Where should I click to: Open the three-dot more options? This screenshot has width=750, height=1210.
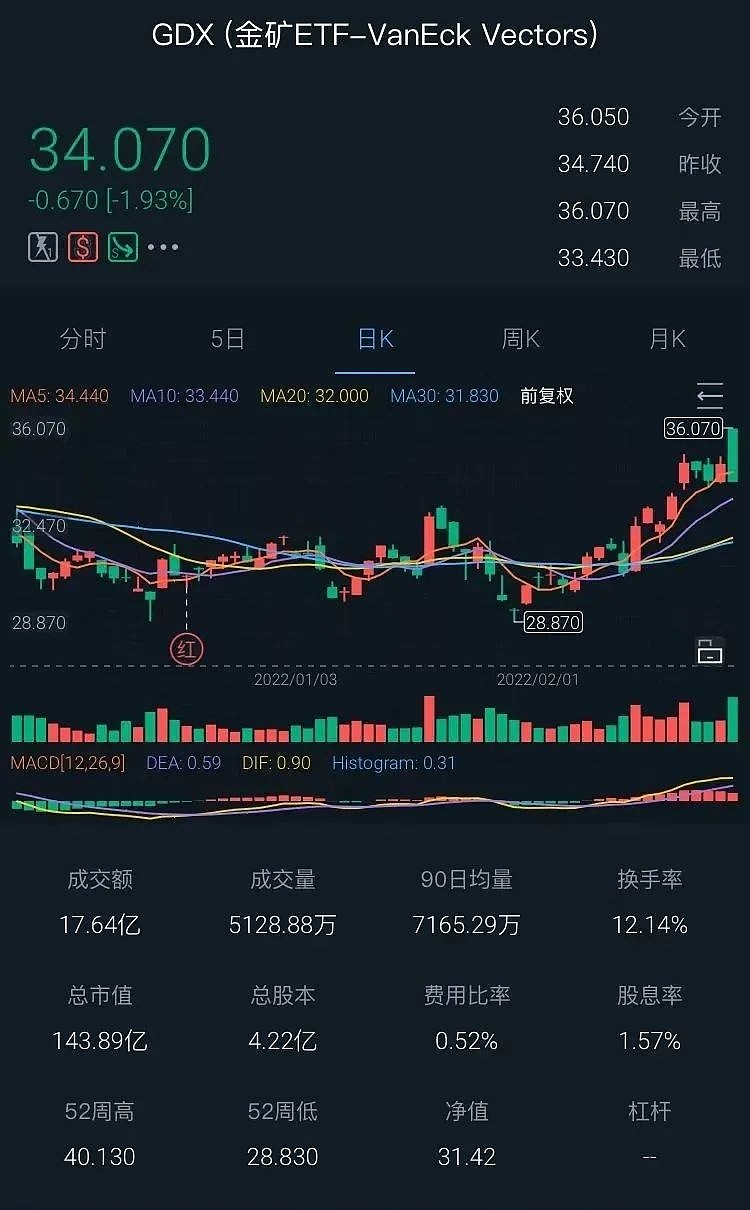click(163, 247)
